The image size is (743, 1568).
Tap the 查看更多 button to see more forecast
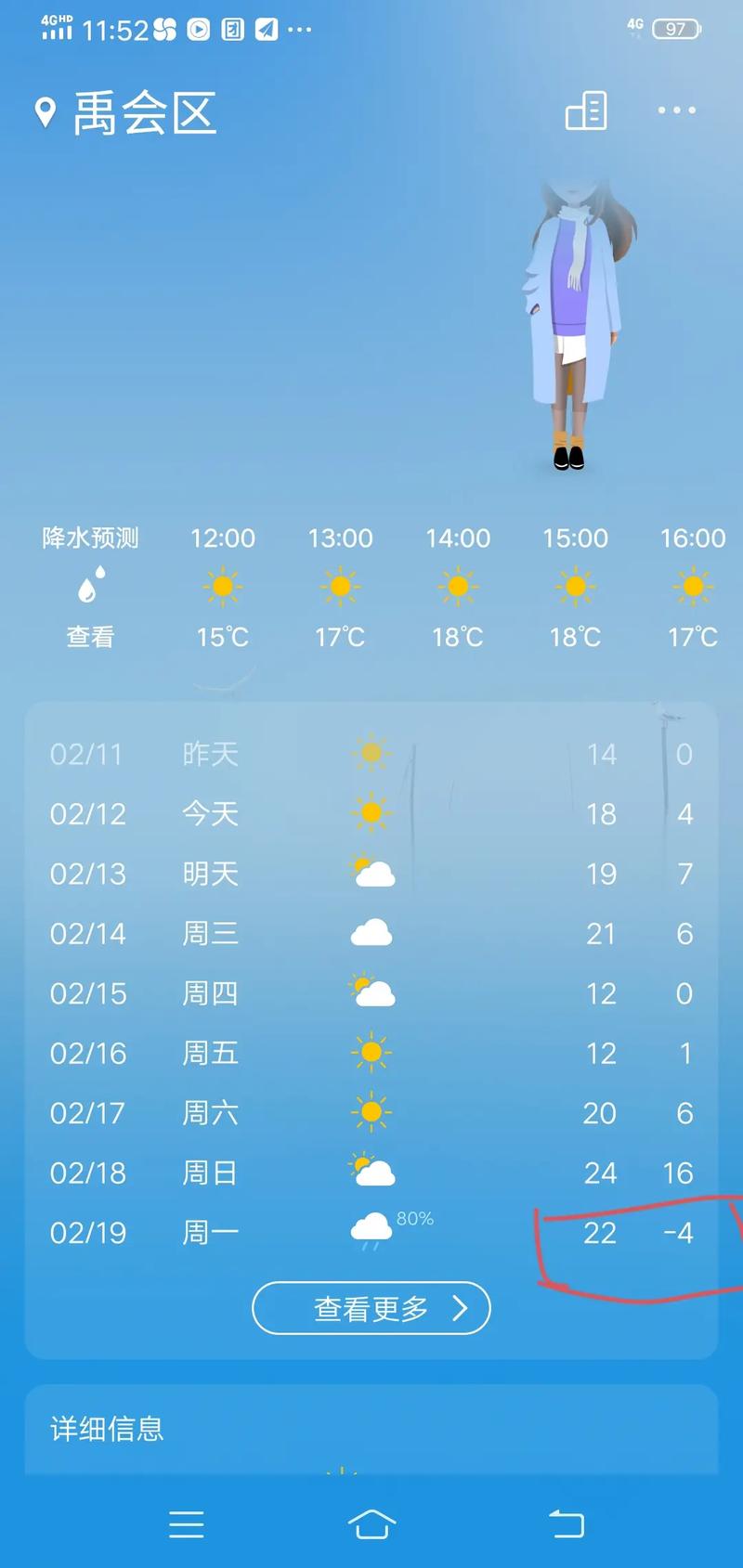point(371,1307)
